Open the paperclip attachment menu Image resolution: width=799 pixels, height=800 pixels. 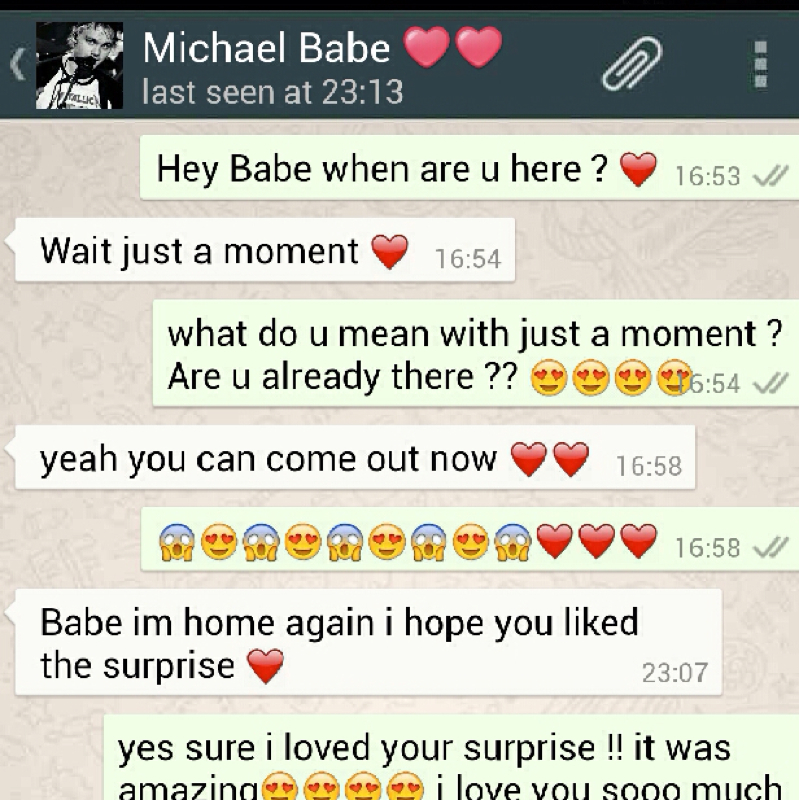632,65
